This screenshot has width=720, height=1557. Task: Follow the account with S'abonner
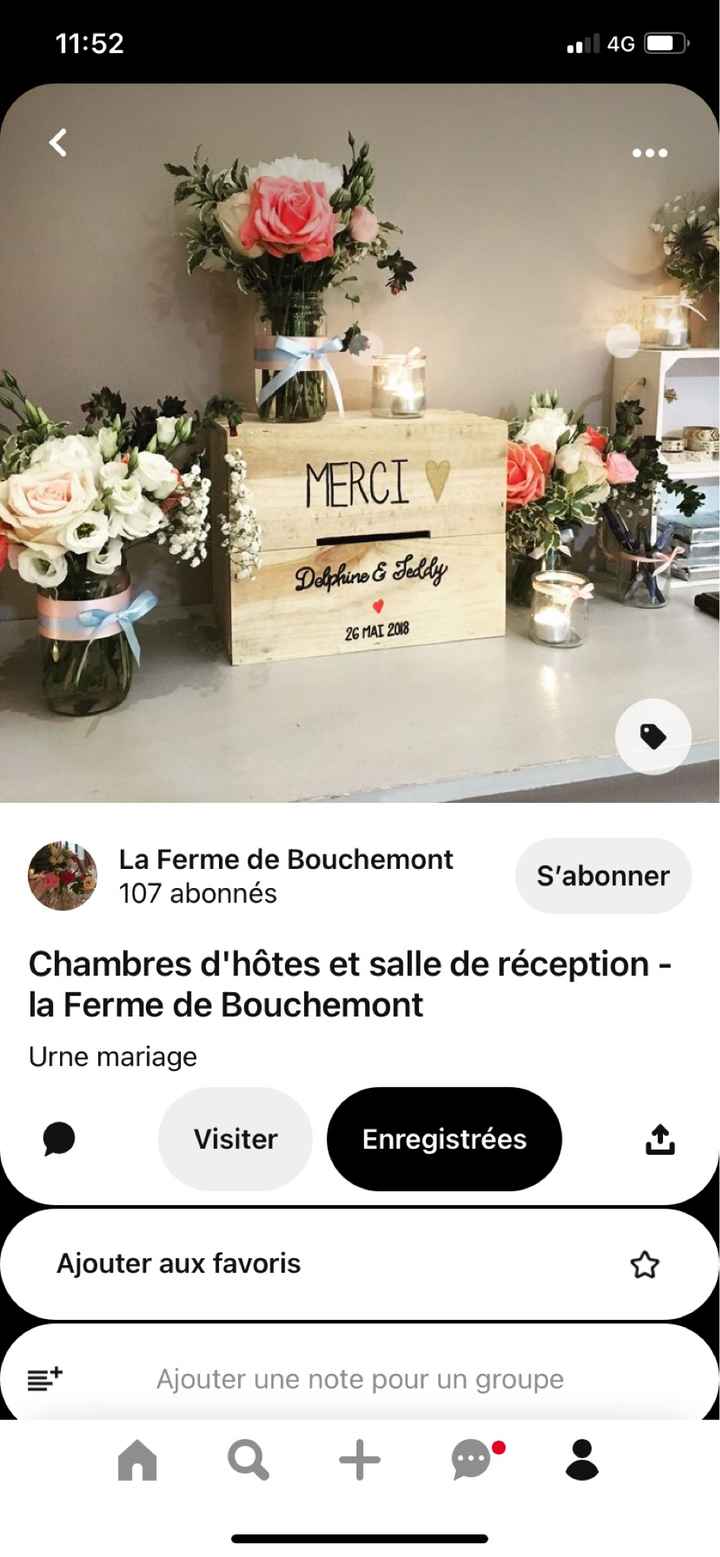point(602,876)
